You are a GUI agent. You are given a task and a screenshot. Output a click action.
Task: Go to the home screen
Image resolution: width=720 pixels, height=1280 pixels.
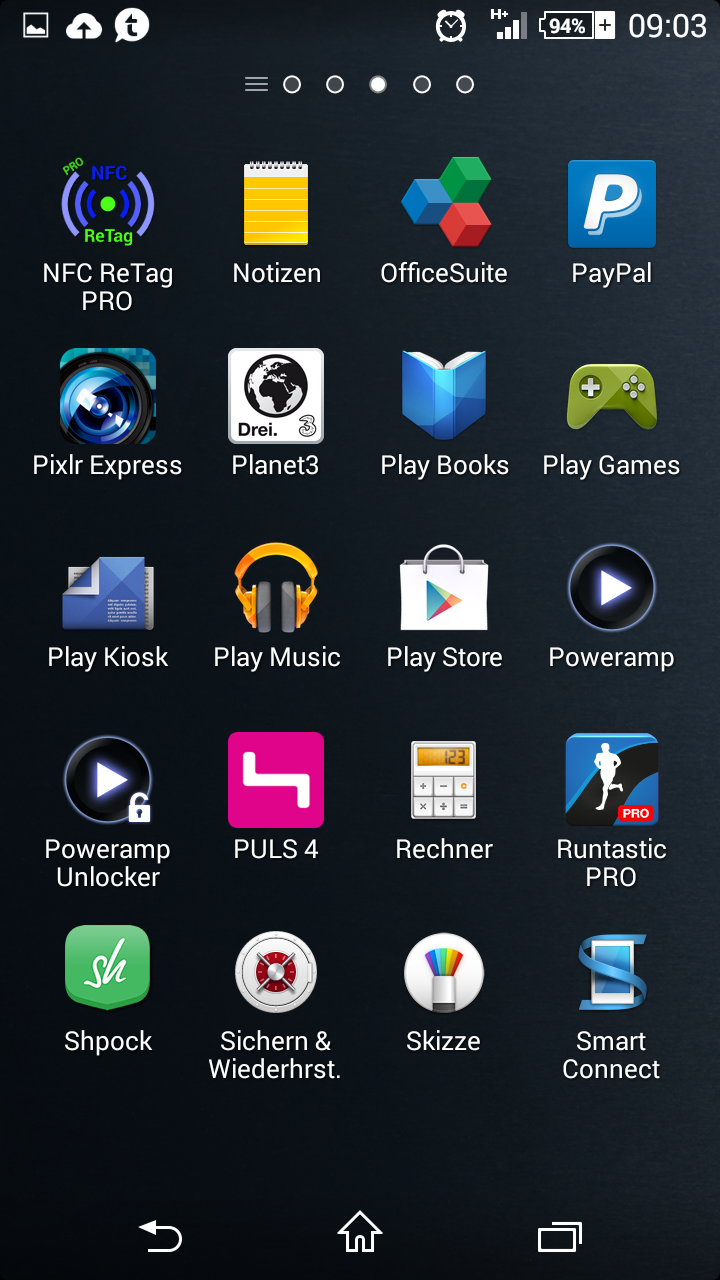point(360,1233)
